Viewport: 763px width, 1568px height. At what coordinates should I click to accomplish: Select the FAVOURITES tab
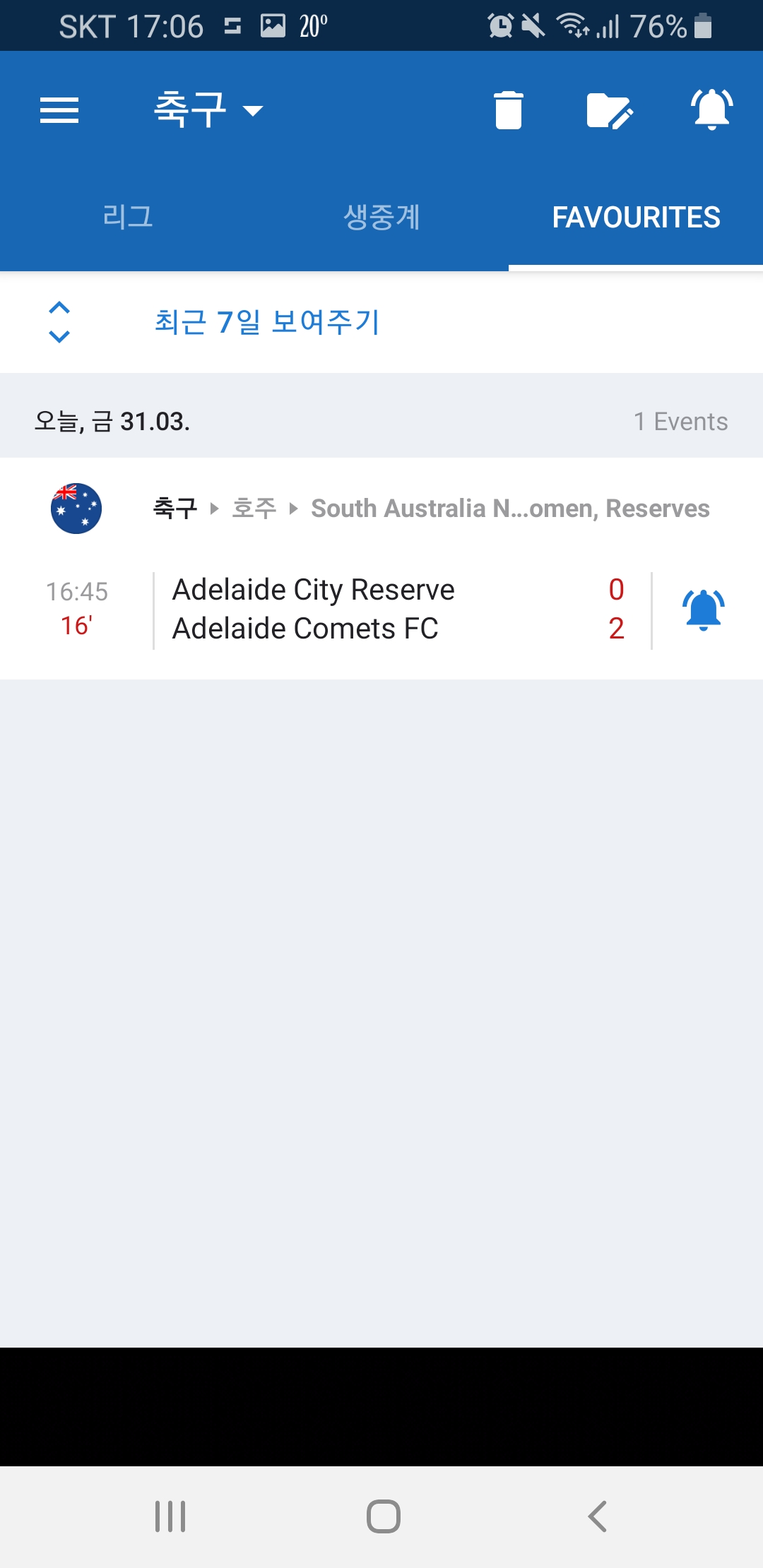[x=636, y=217]
